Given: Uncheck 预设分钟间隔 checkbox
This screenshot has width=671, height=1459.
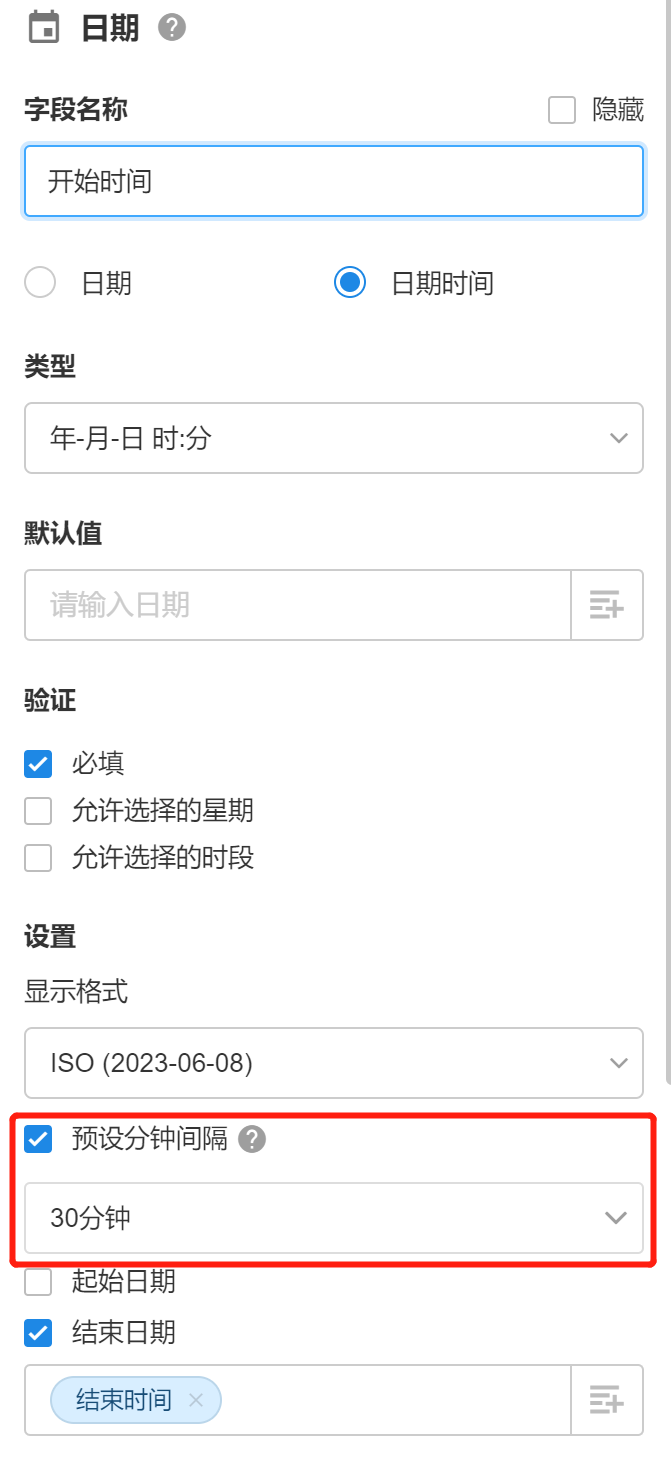Looking at the screenshot, I should click(38, 1139).
